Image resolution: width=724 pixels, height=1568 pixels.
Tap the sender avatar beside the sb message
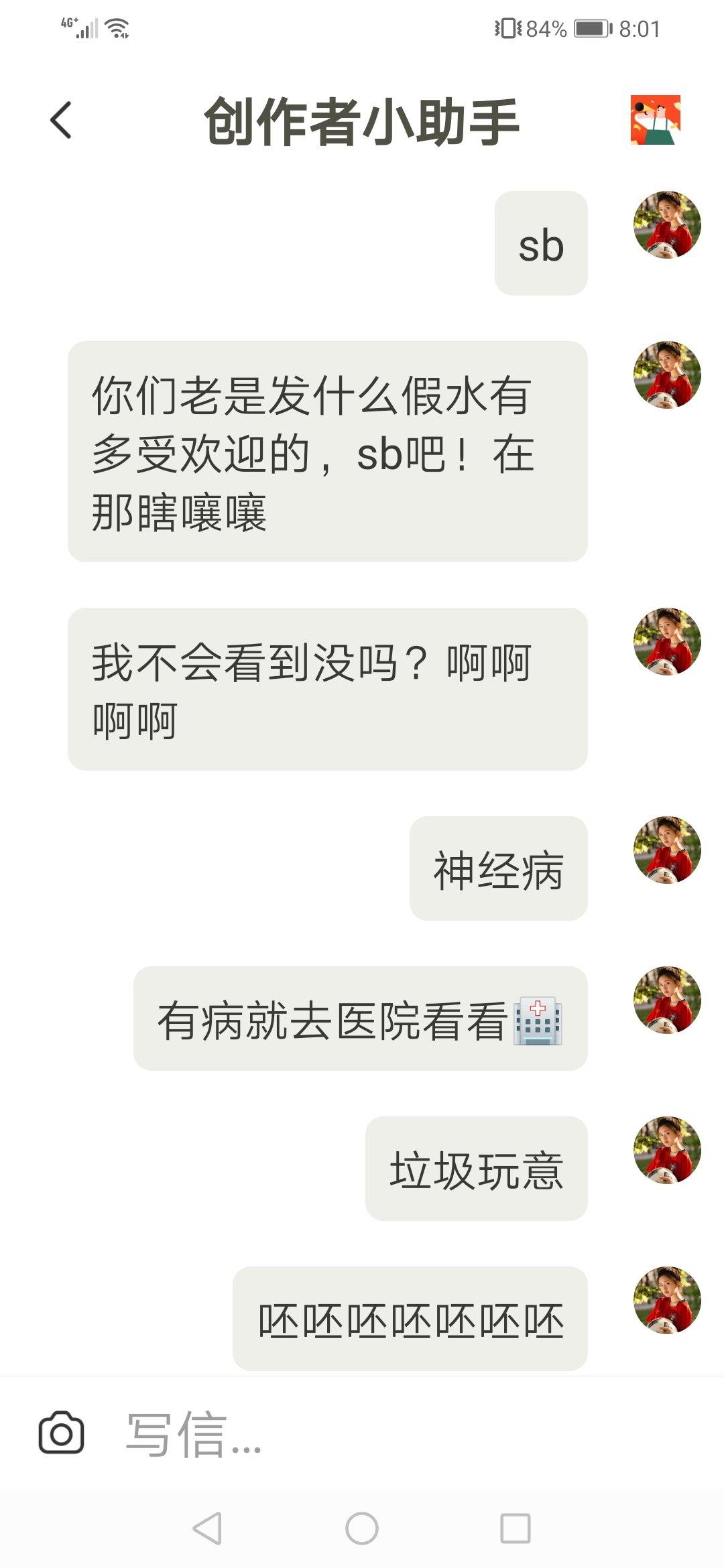click(x=667, y=225)
